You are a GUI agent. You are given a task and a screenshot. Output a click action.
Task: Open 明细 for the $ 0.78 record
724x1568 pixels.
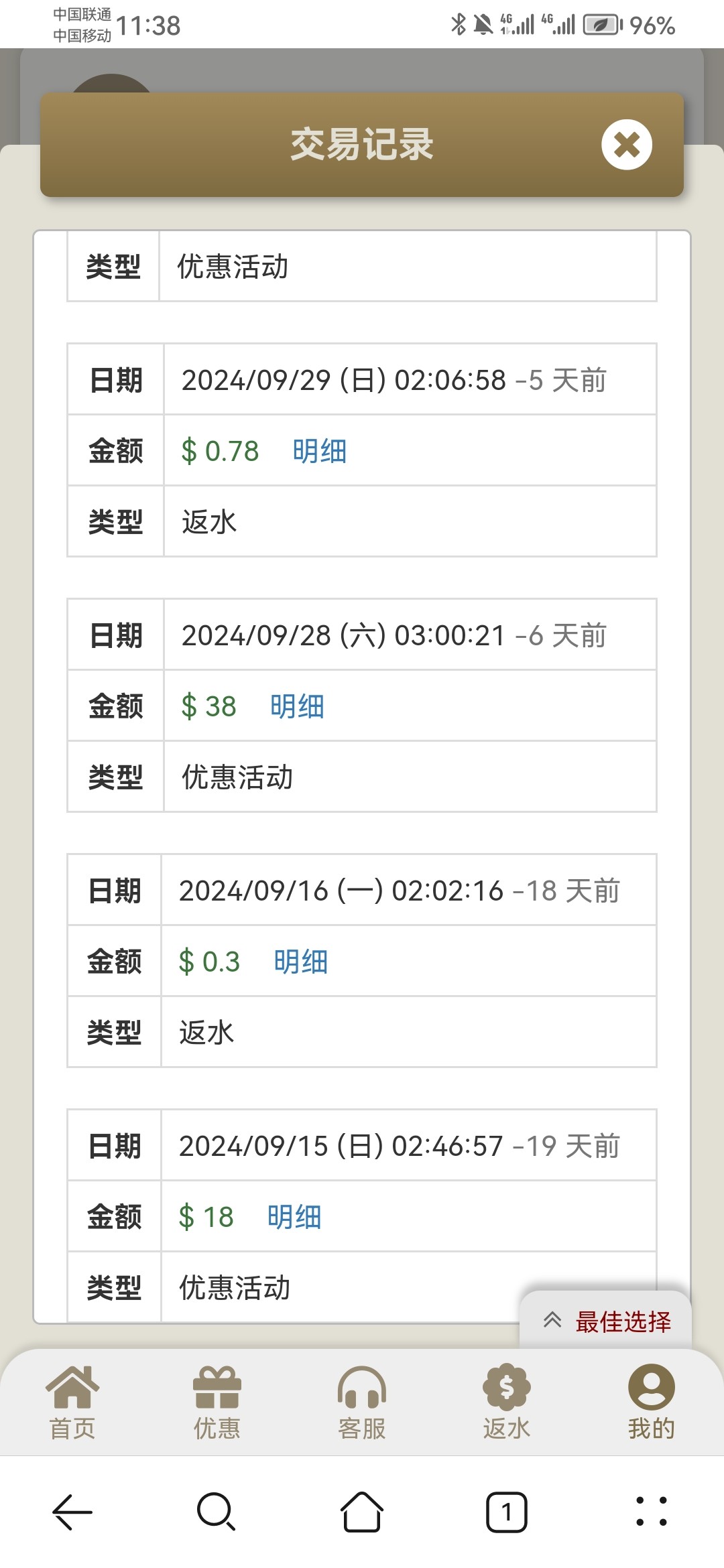(320, 451)
